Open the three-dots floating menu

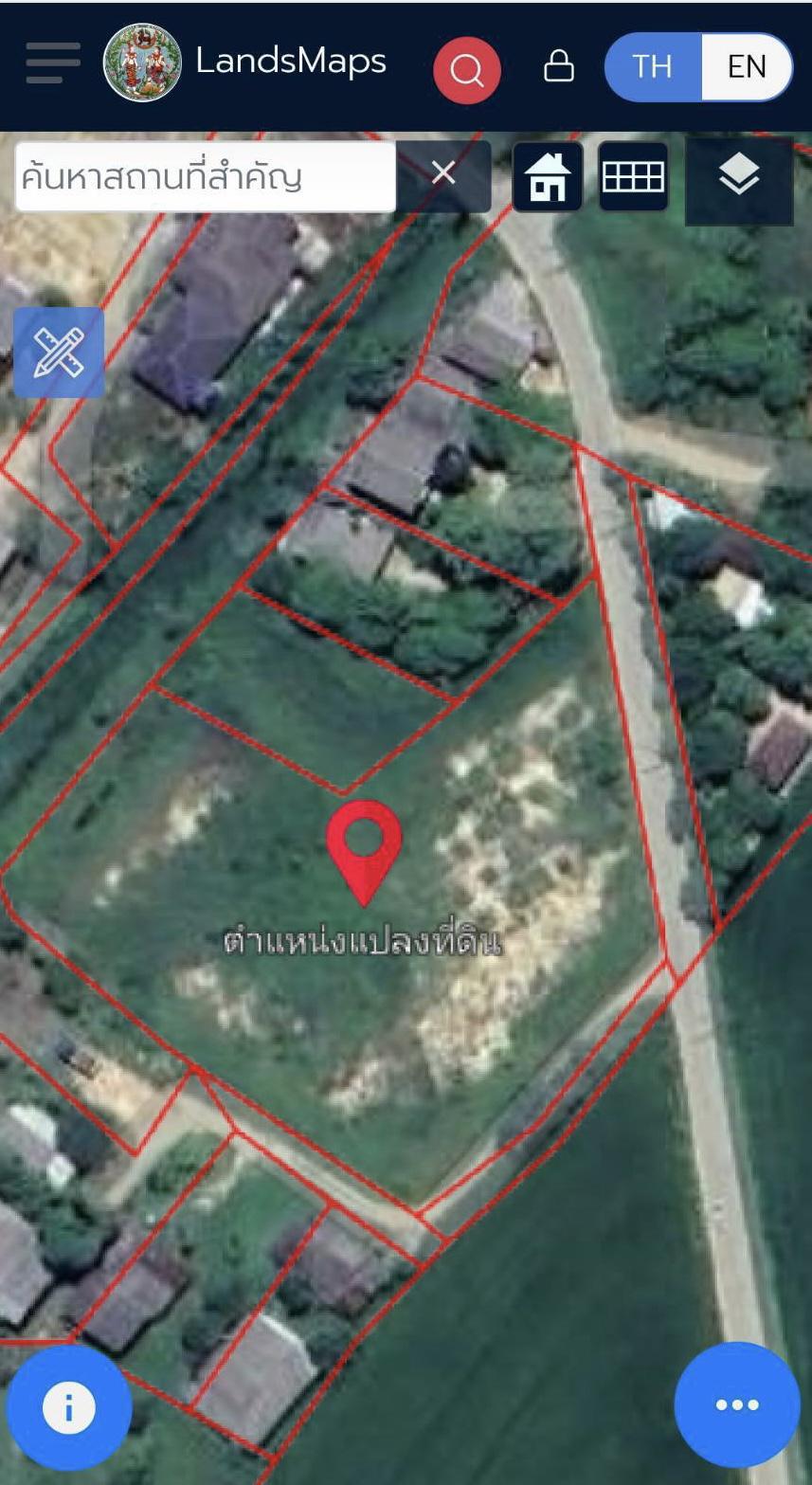737,1404
